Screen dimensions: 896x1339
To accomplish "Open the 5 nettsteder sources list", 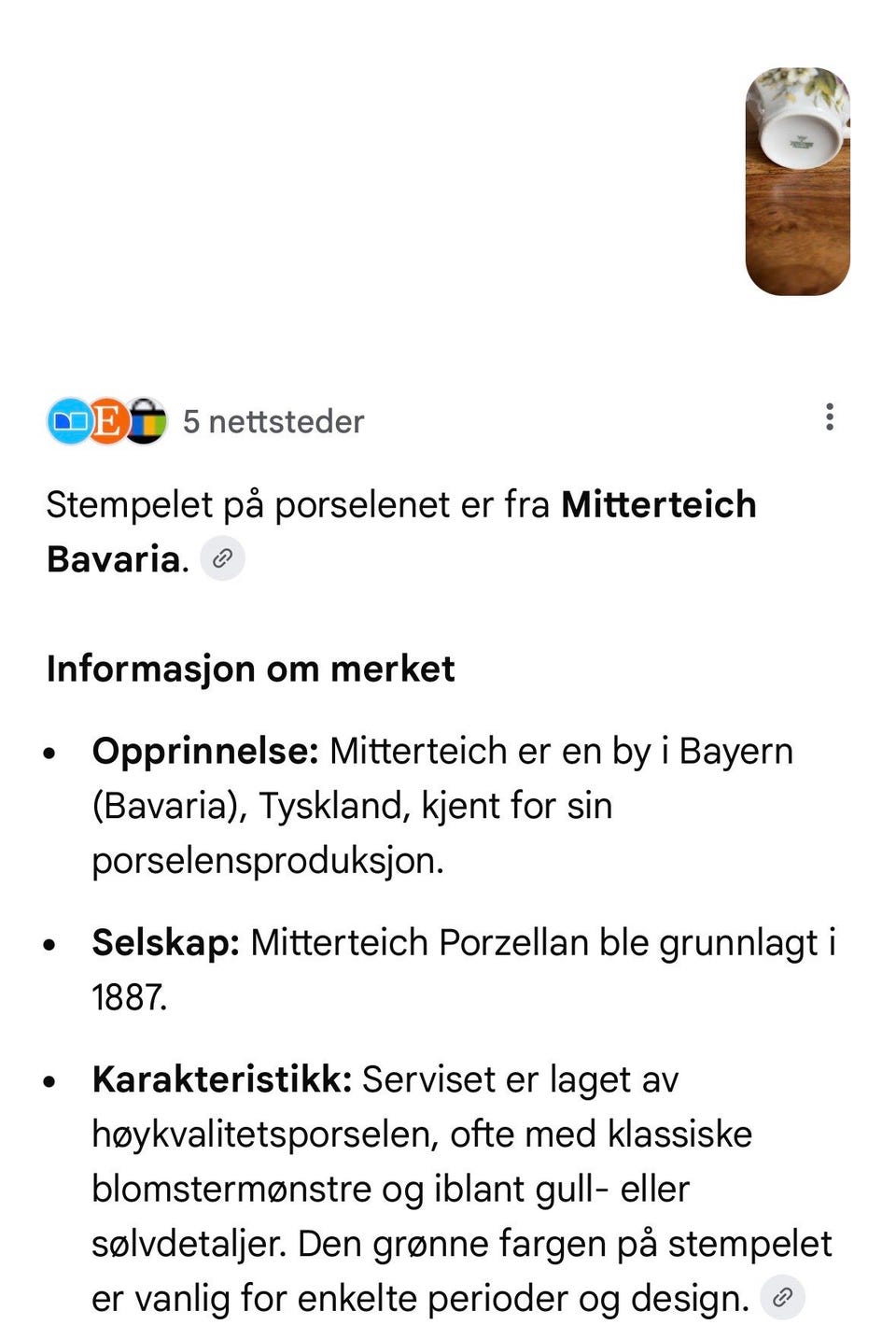I will pos(274,421).
